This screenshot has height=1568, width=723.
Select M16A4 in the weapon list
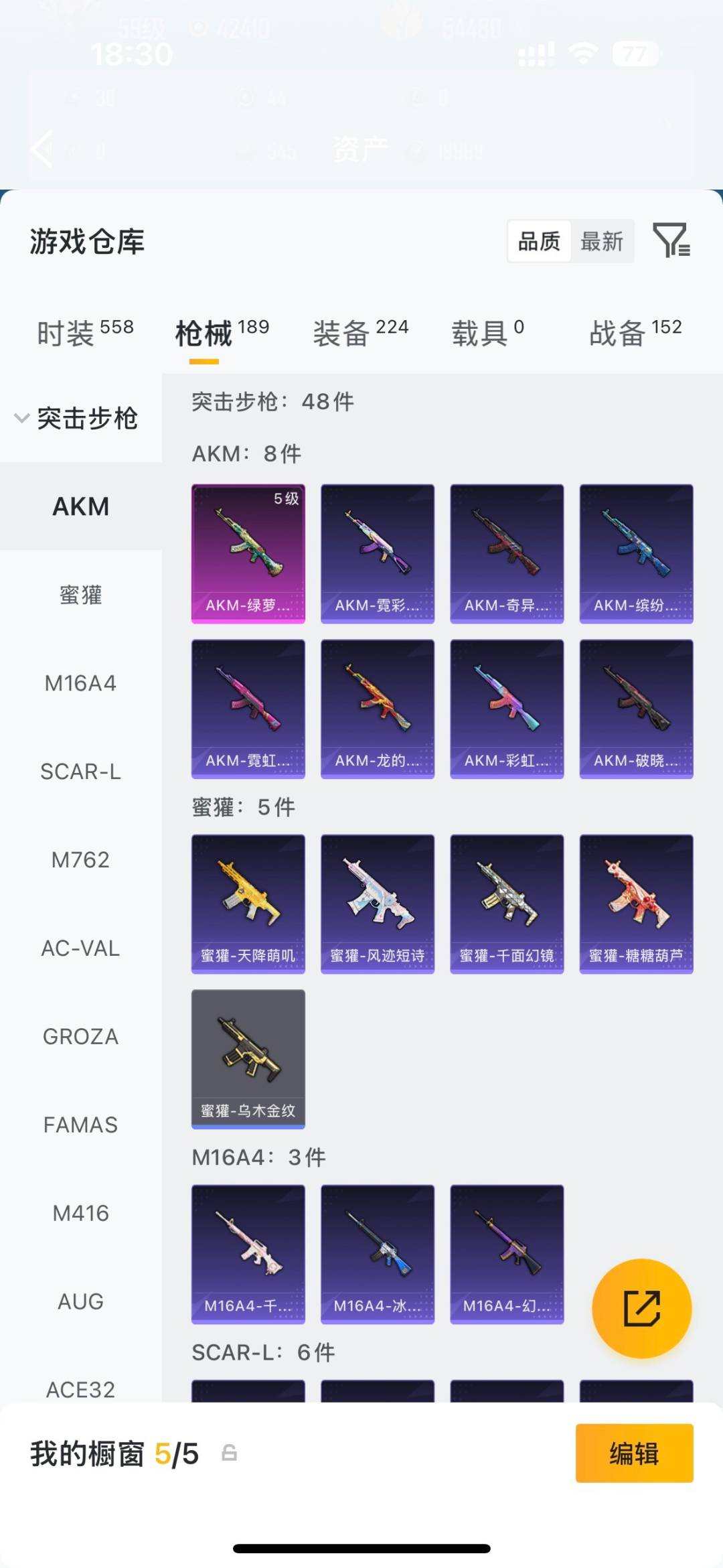point(81,683)
